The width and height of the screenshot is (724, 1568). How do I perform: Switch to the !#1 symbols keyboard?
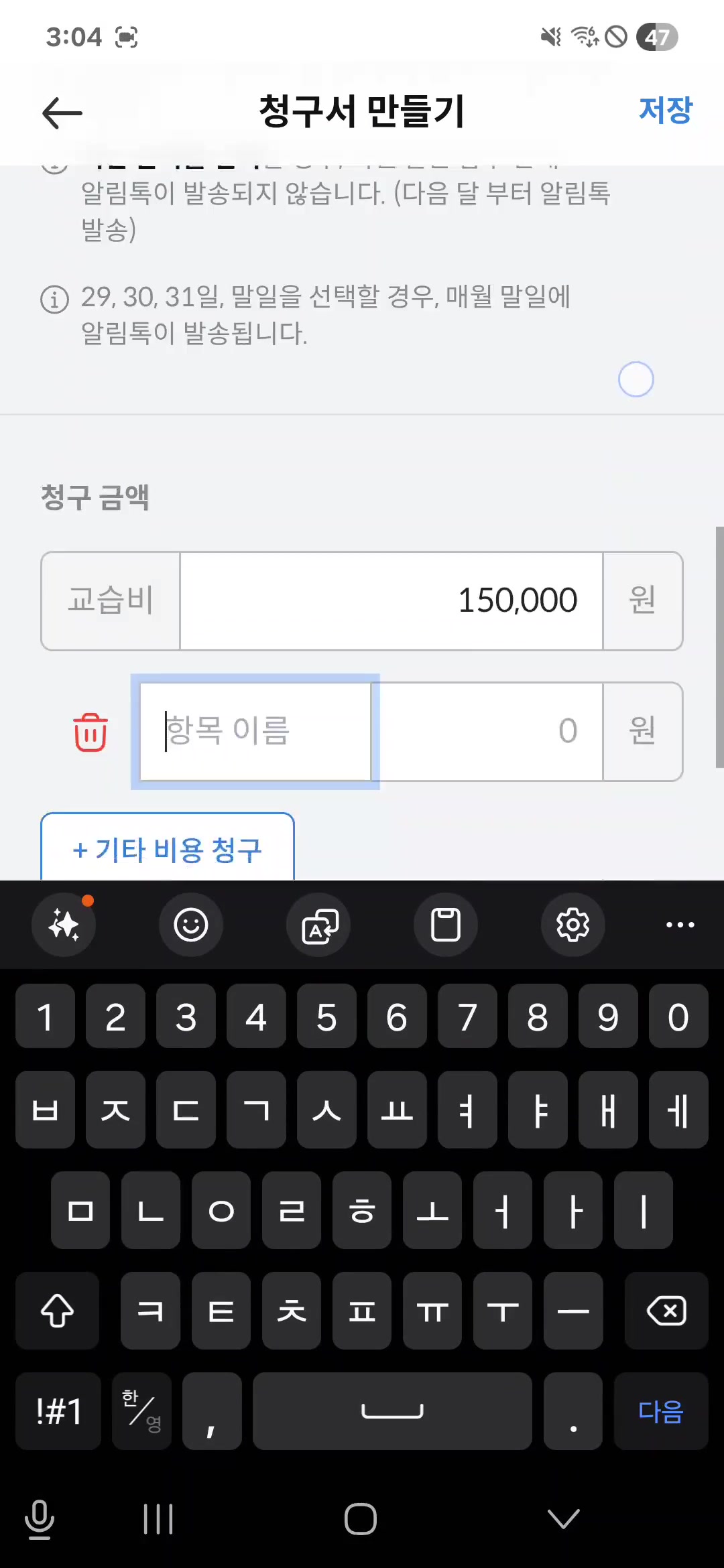click(x=59, y=1411)
